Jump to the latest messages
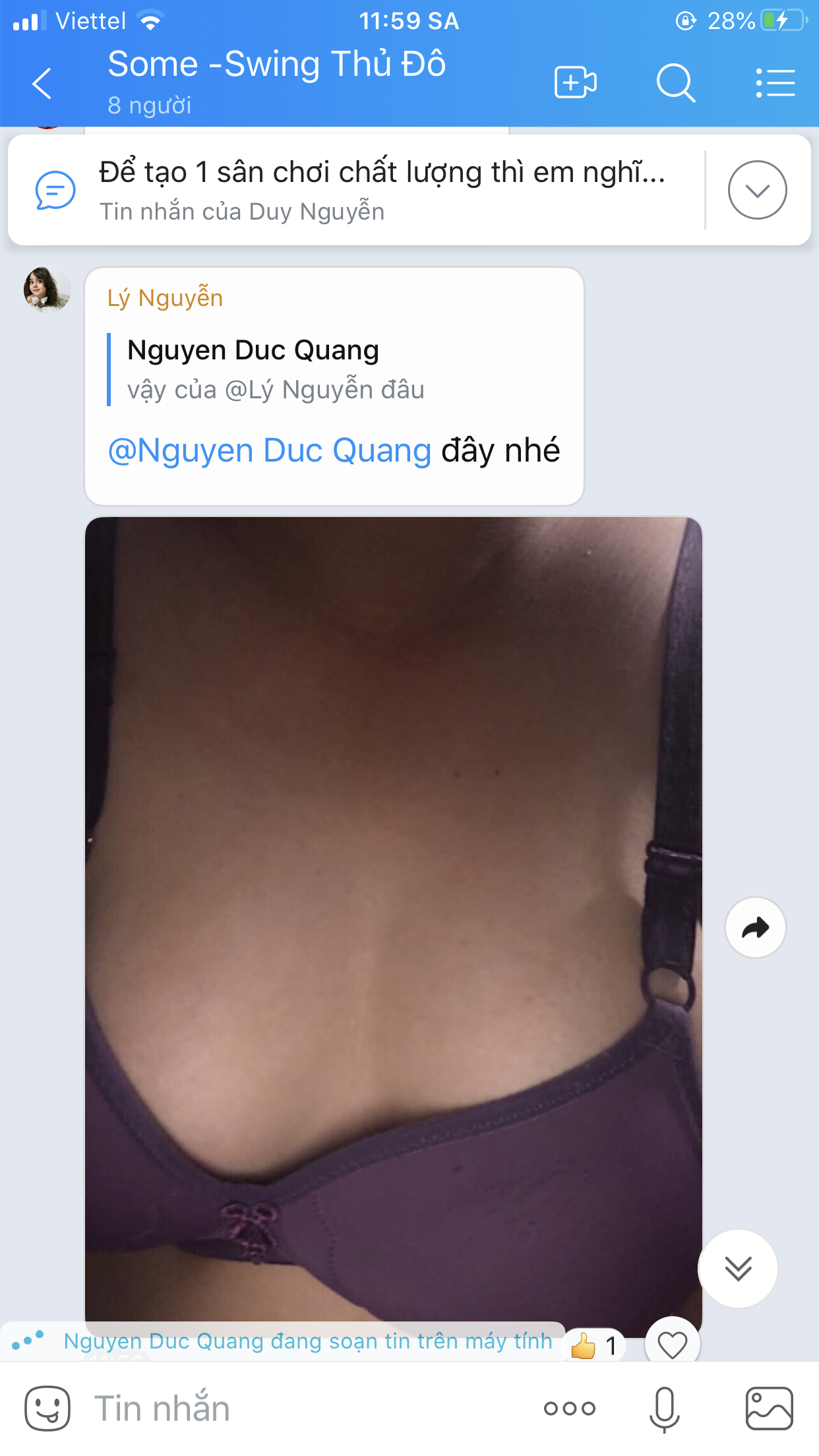The height and width of the screenshot is (1456, 819). [738, 1268]
